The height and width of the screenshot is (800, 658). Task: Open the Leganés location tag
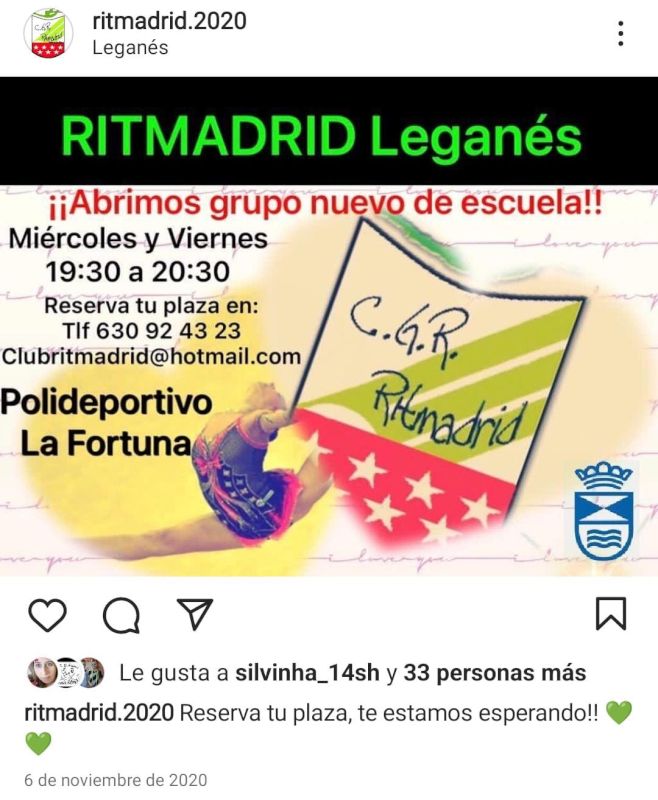(x=130, y=47)
